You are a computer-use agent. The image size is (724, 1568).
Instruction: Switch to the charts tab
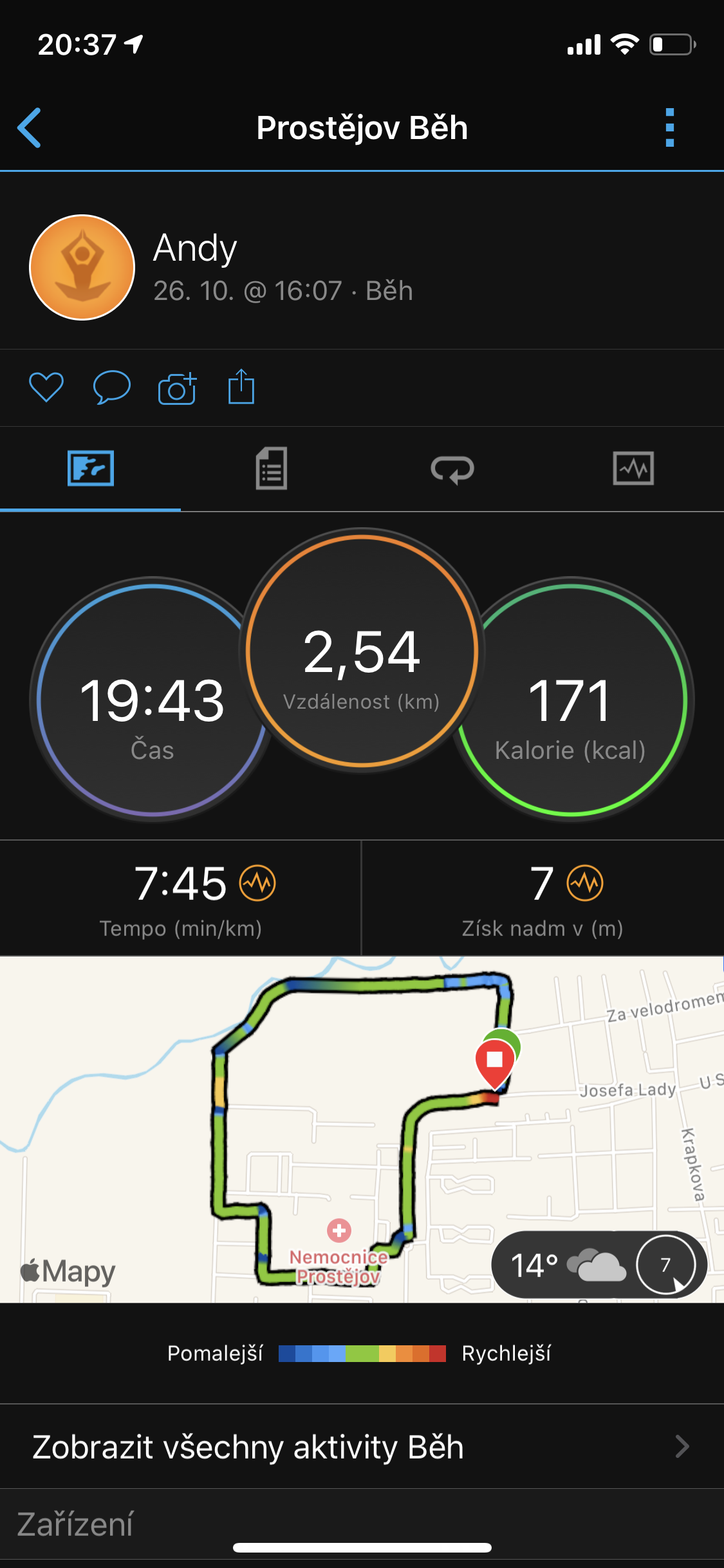click(x=633, y=468)
